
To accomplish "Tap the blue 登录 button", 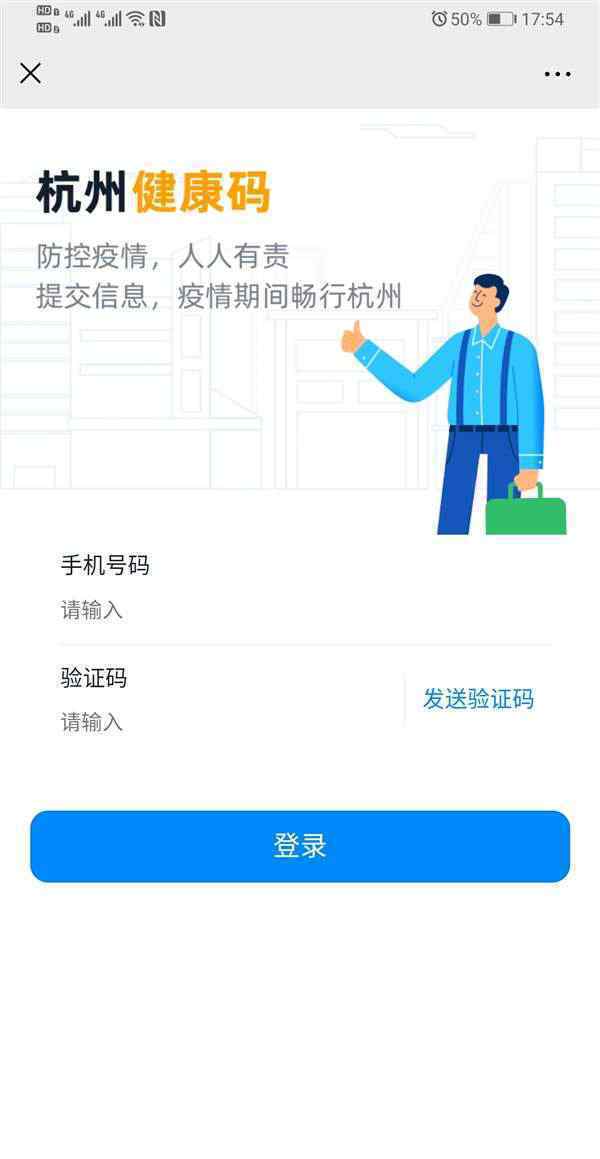I will 300,846.
